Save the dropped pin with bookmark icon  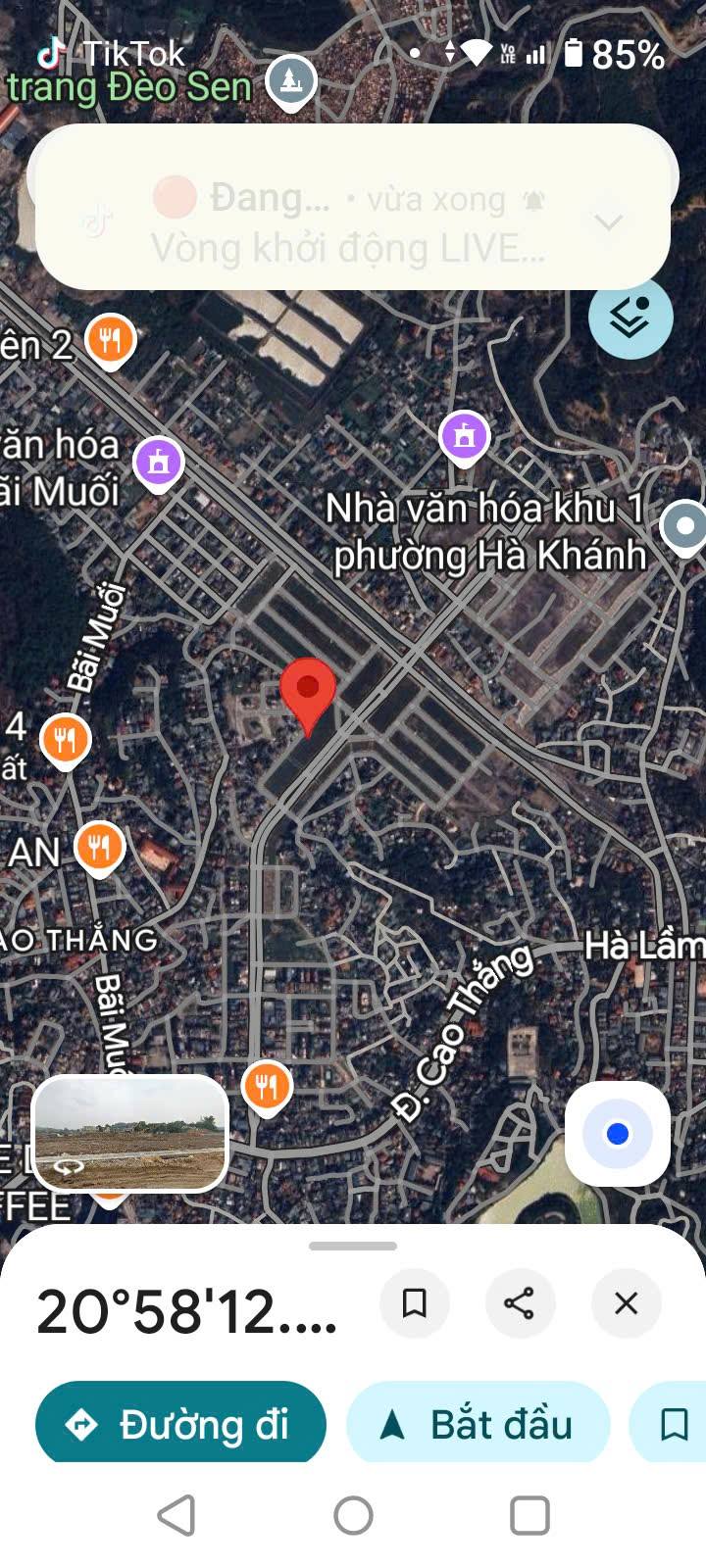coord(415,1303)
